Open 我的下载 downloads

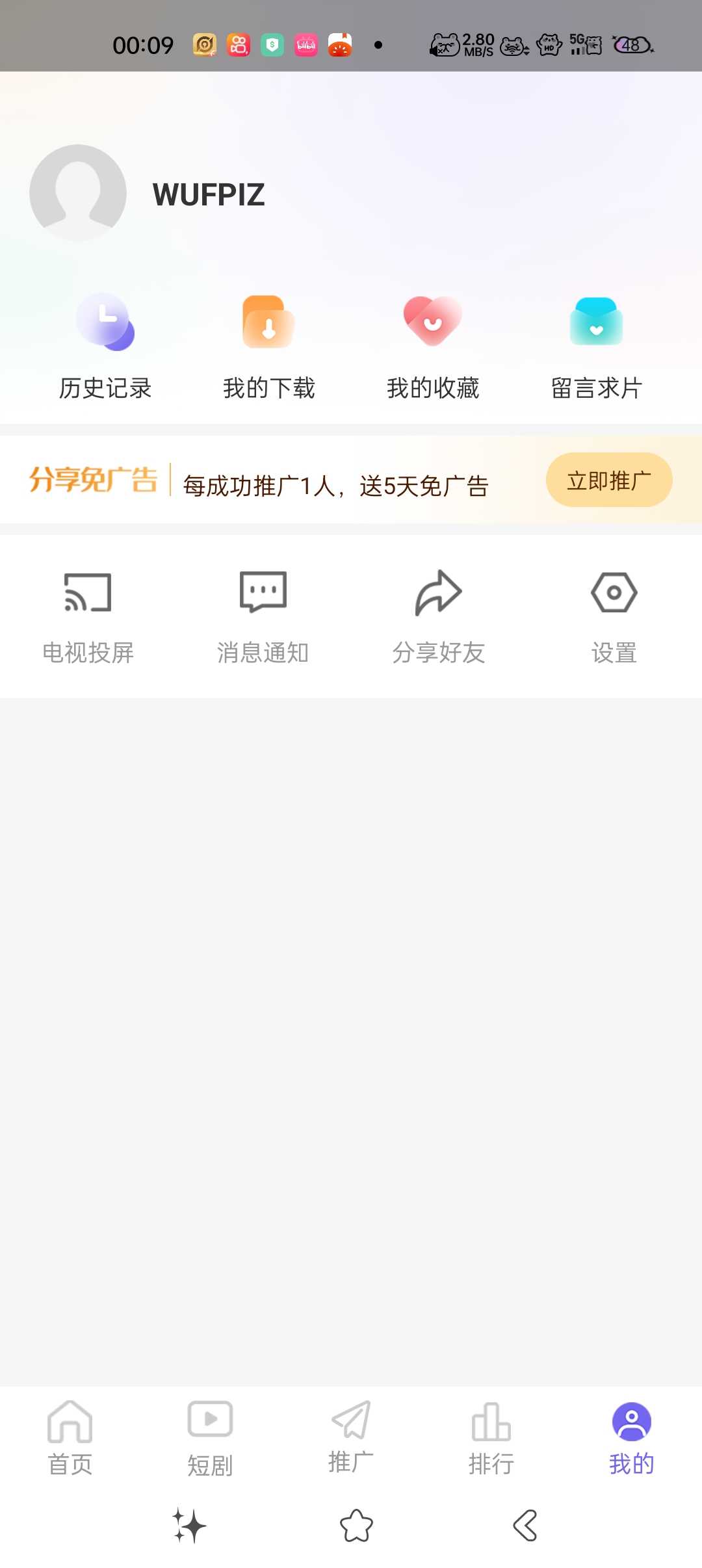pyautogui.click(x=269, y=346)
